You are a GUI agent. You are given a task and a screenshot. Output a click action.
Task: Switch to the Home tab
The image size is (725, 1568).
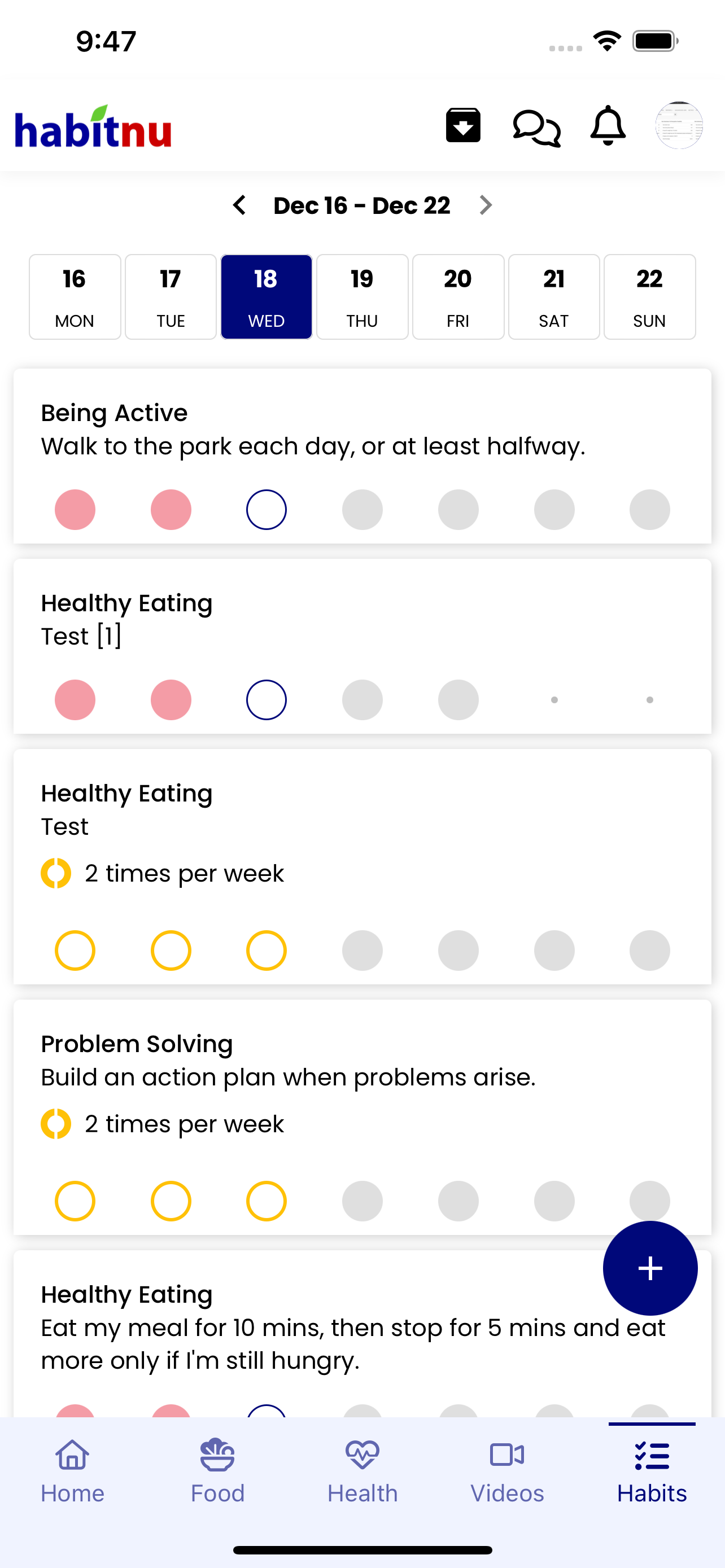point(72,1470)
